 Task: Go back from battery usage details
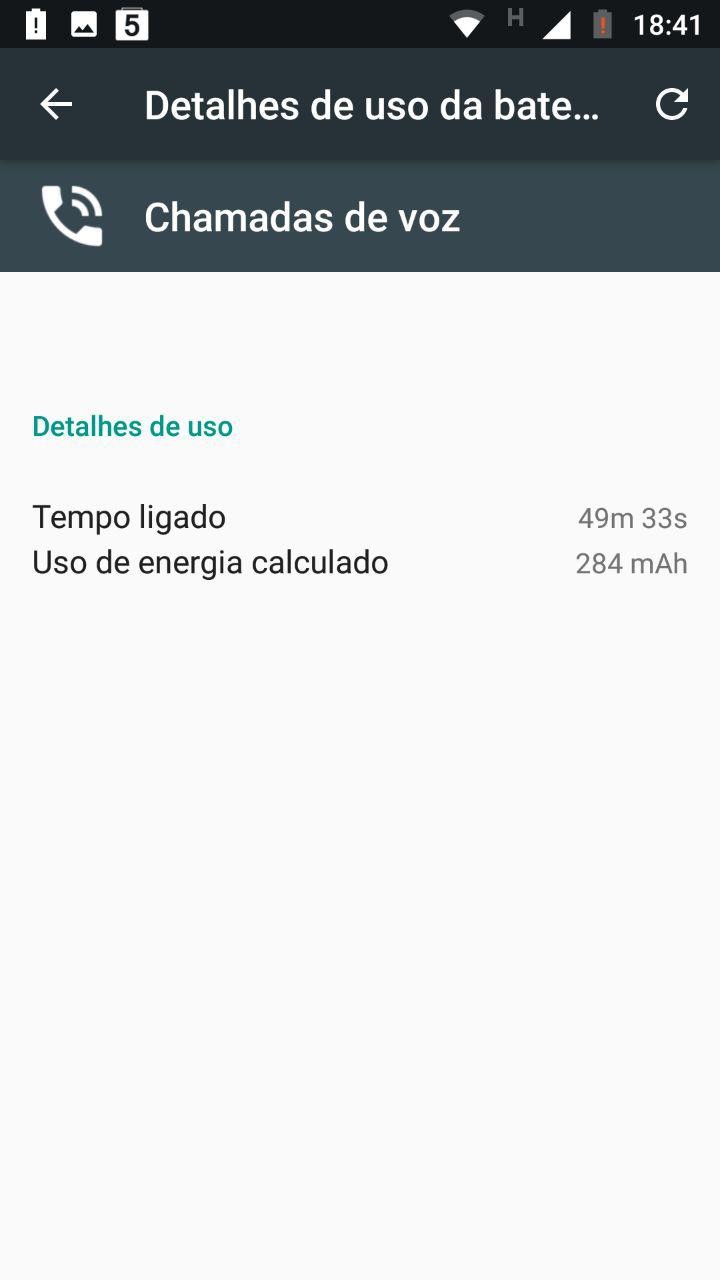coord(56,104)
